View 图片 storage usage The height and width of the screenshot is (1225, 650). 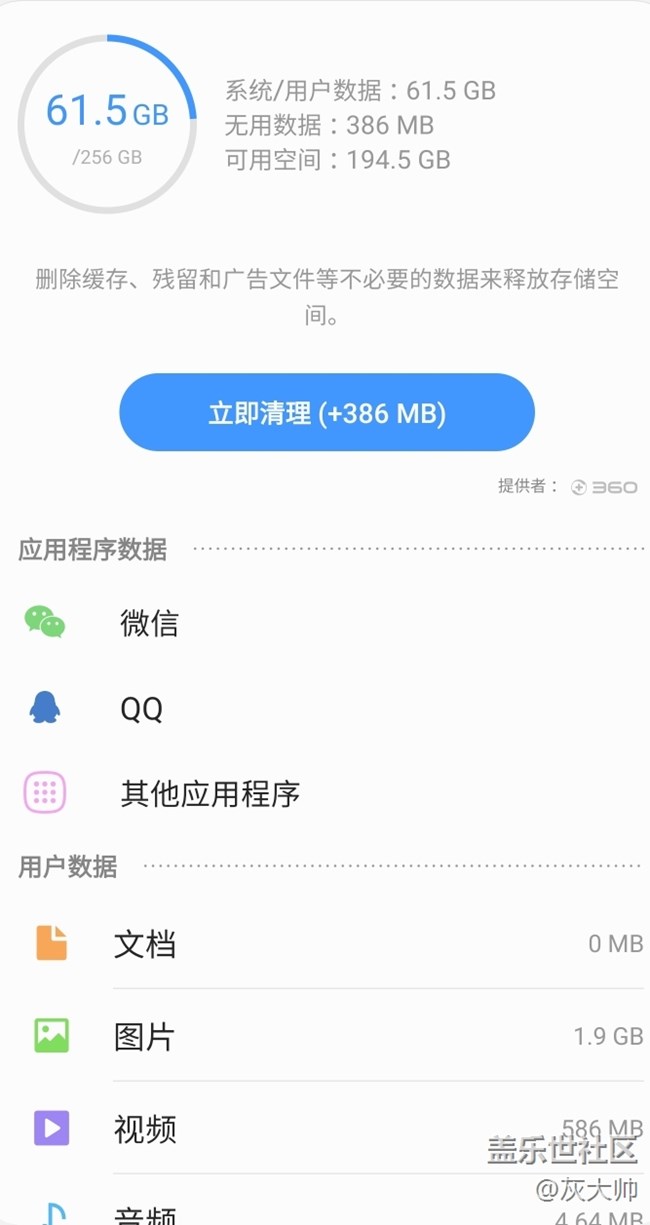145,1037
